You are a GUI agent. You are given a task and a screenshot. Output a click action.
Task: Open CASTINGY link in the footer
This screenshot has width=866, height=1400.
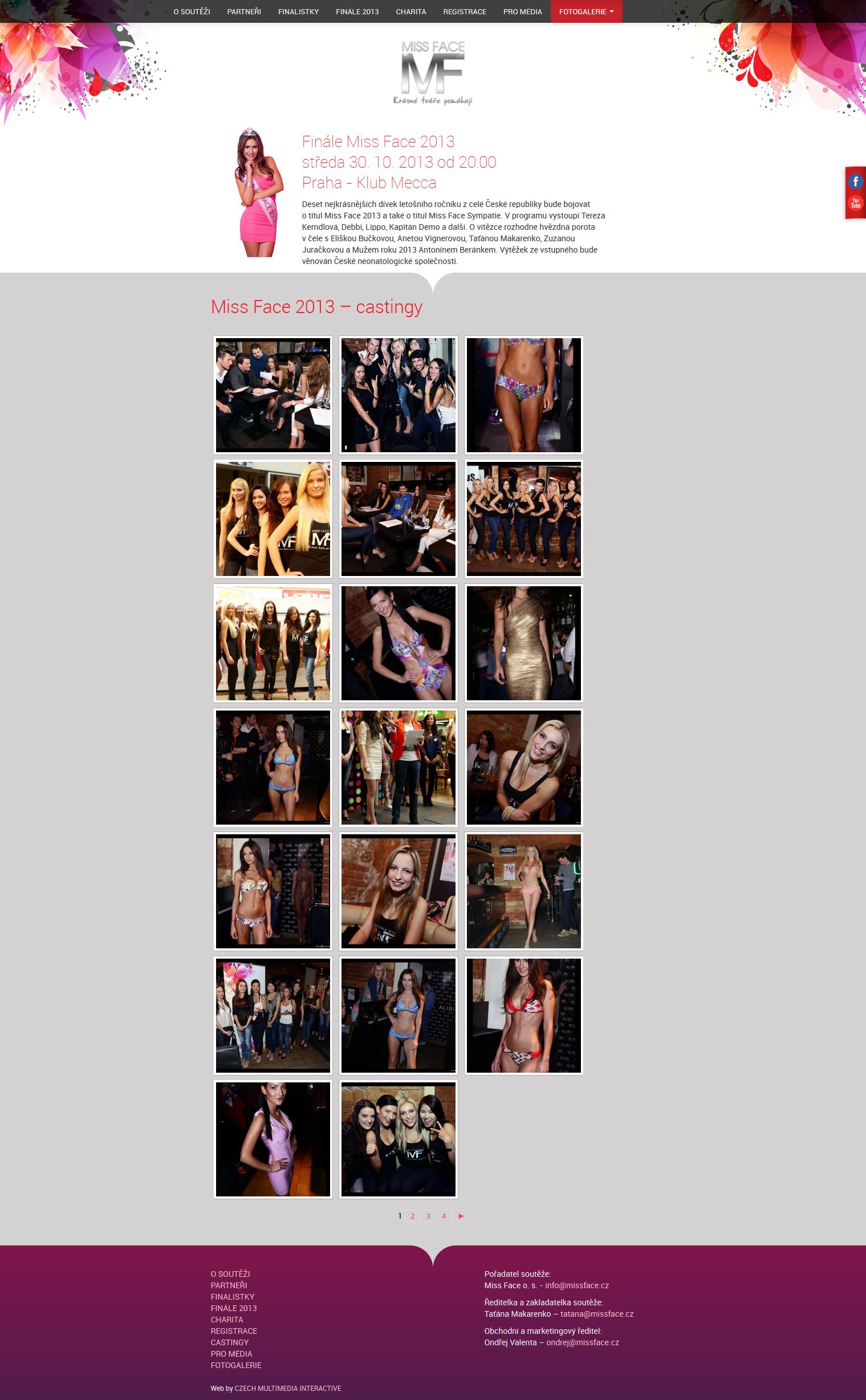pos(230,1342)
